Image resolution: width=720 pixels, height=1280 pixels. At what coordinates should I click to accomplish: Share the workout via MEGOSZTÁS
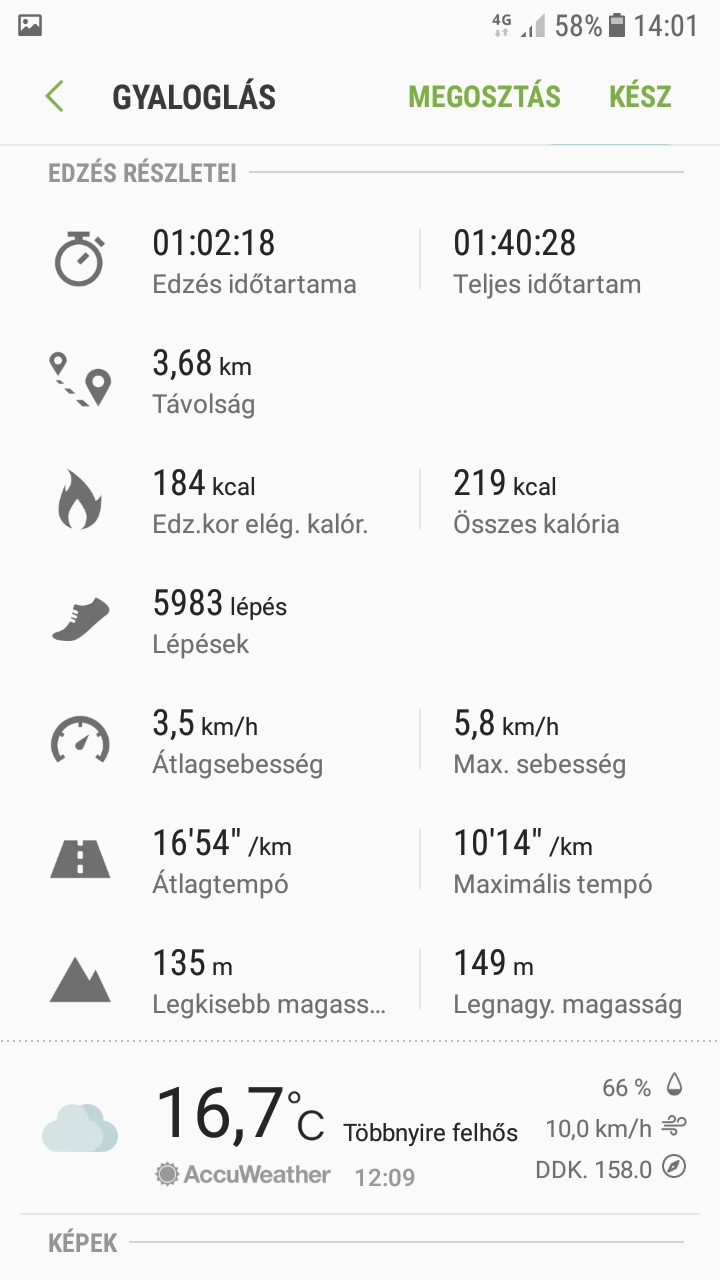click(484, 97)
